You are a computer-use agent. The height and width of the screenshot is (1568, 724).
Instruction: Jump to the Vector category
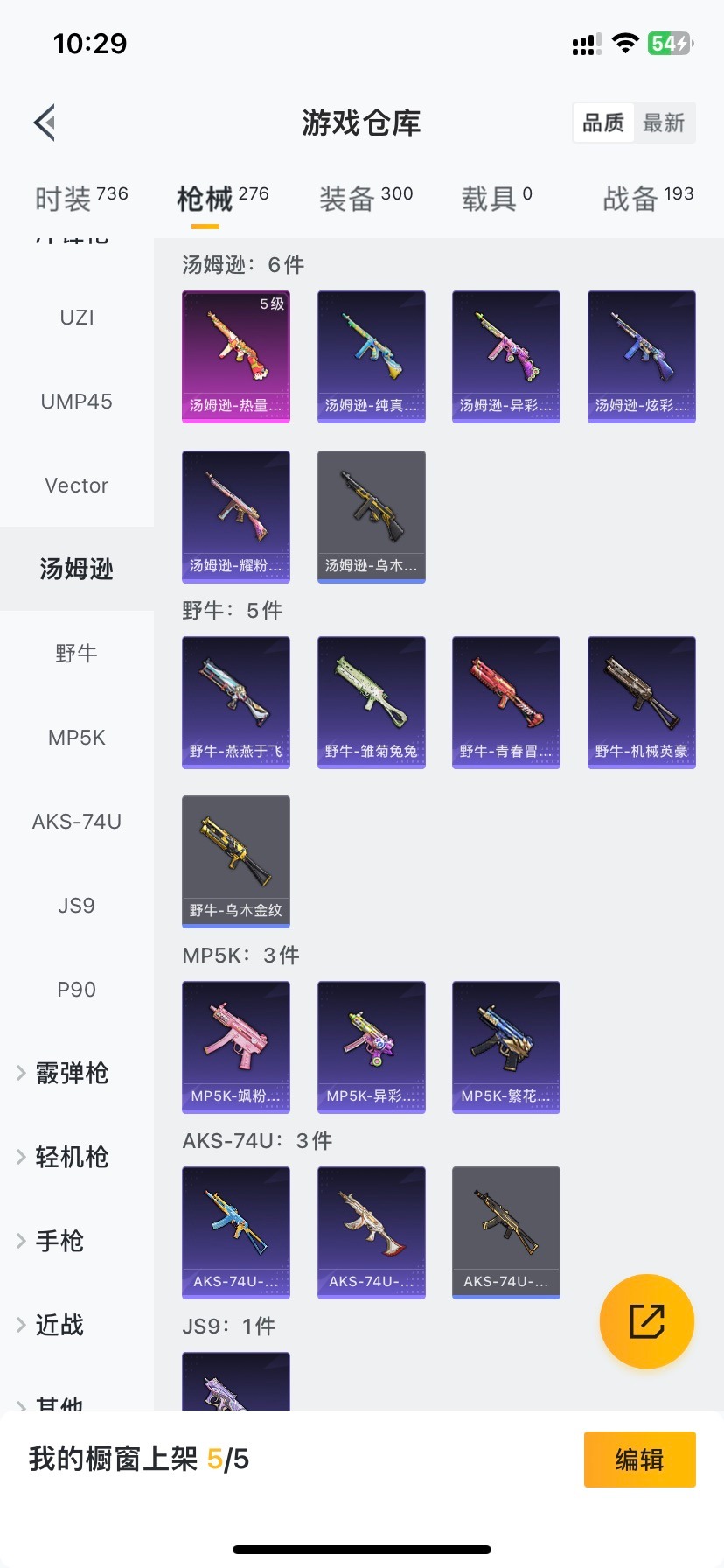[x=77, y=486]
